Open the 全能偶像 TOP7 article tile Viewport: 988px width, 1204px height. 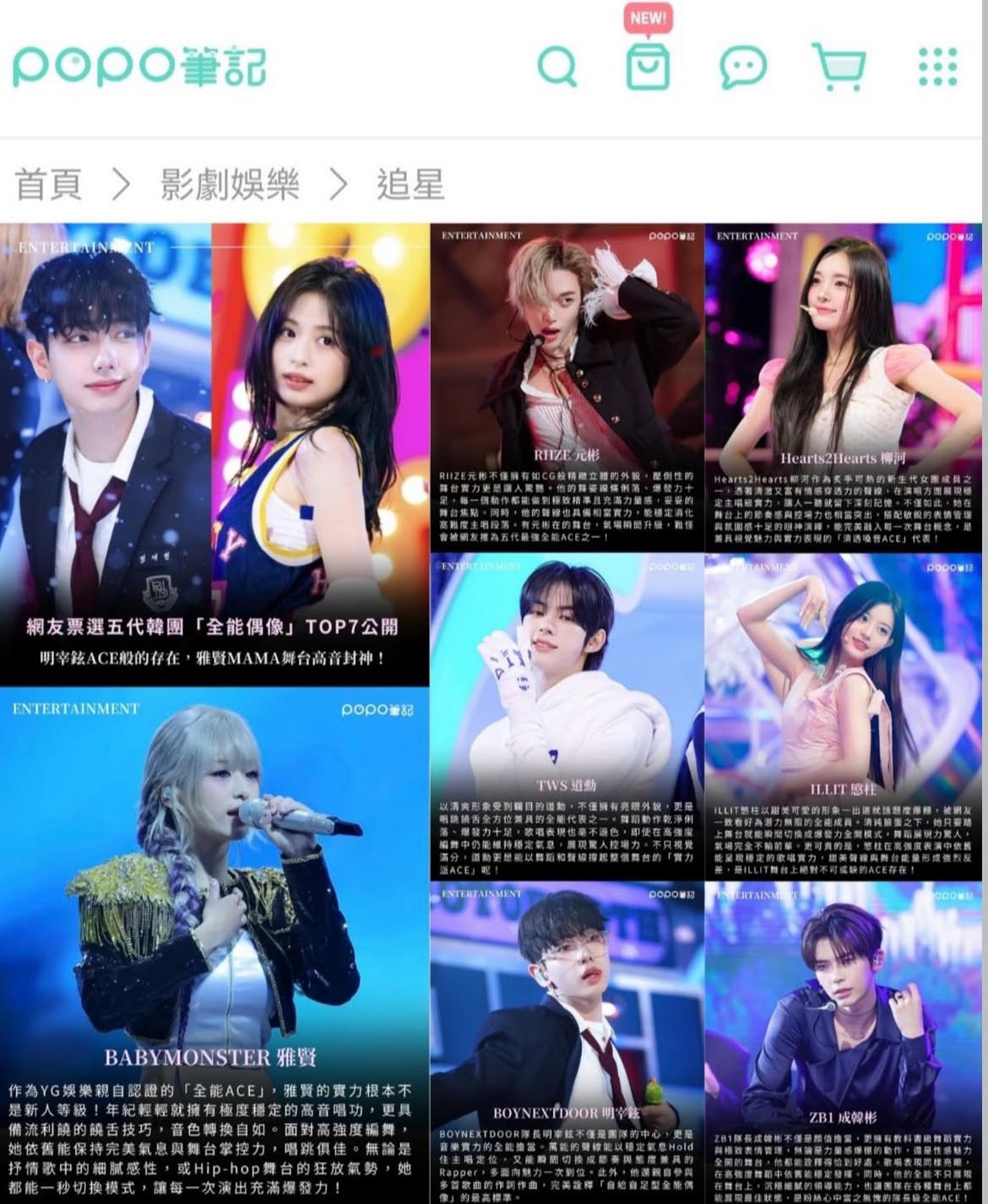[x=214, y=454]
